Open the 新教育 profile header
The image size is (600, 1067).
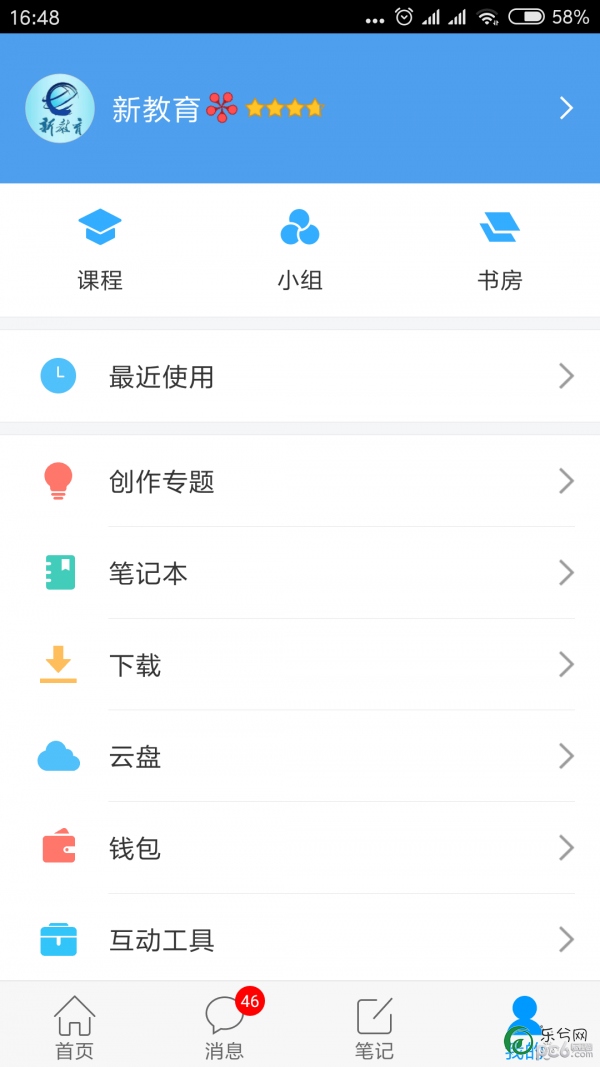tap(300, 108)
